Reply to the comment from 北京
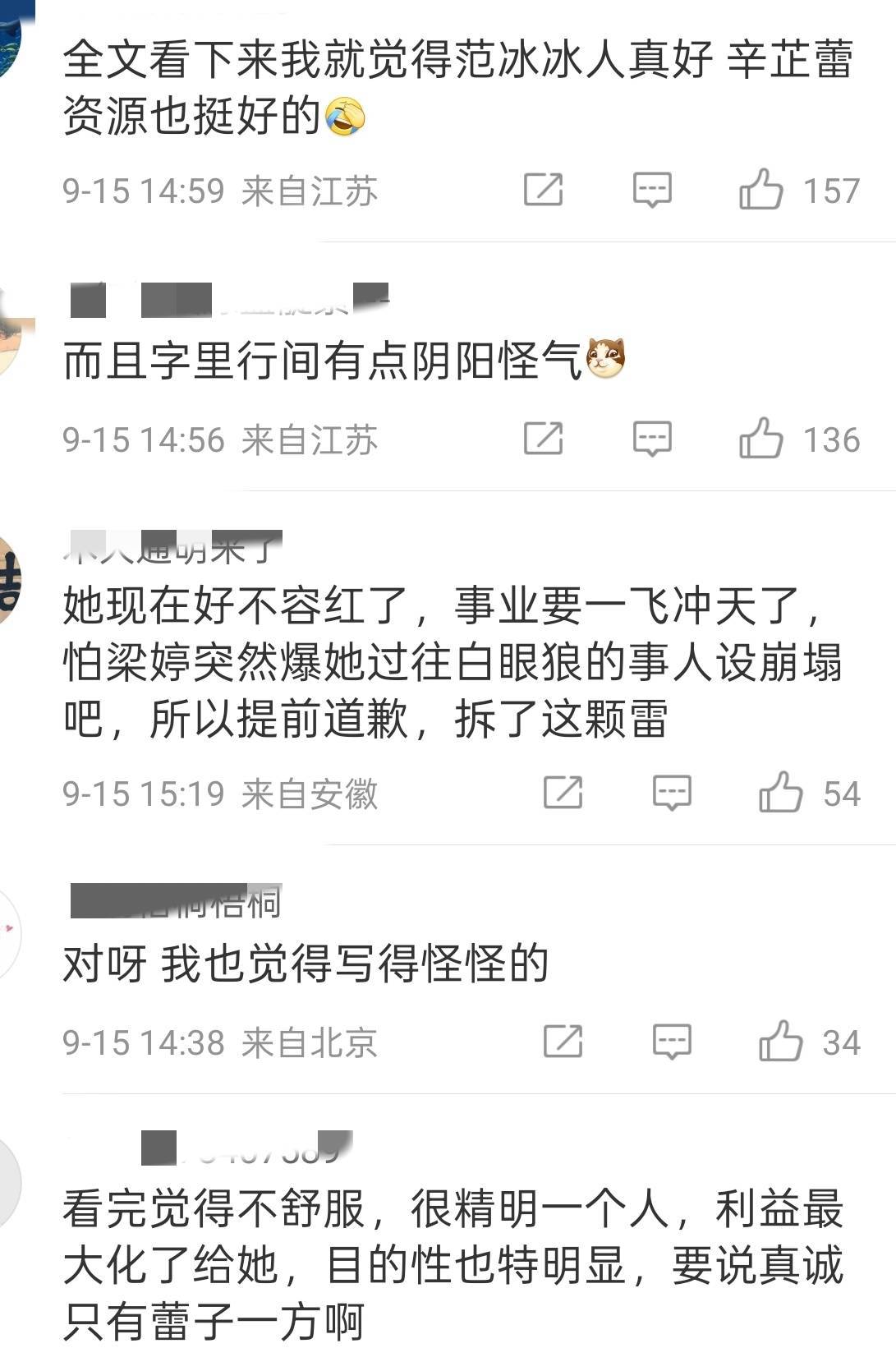The width and height of the screenshot is (896, 1371). (672, 1042)
